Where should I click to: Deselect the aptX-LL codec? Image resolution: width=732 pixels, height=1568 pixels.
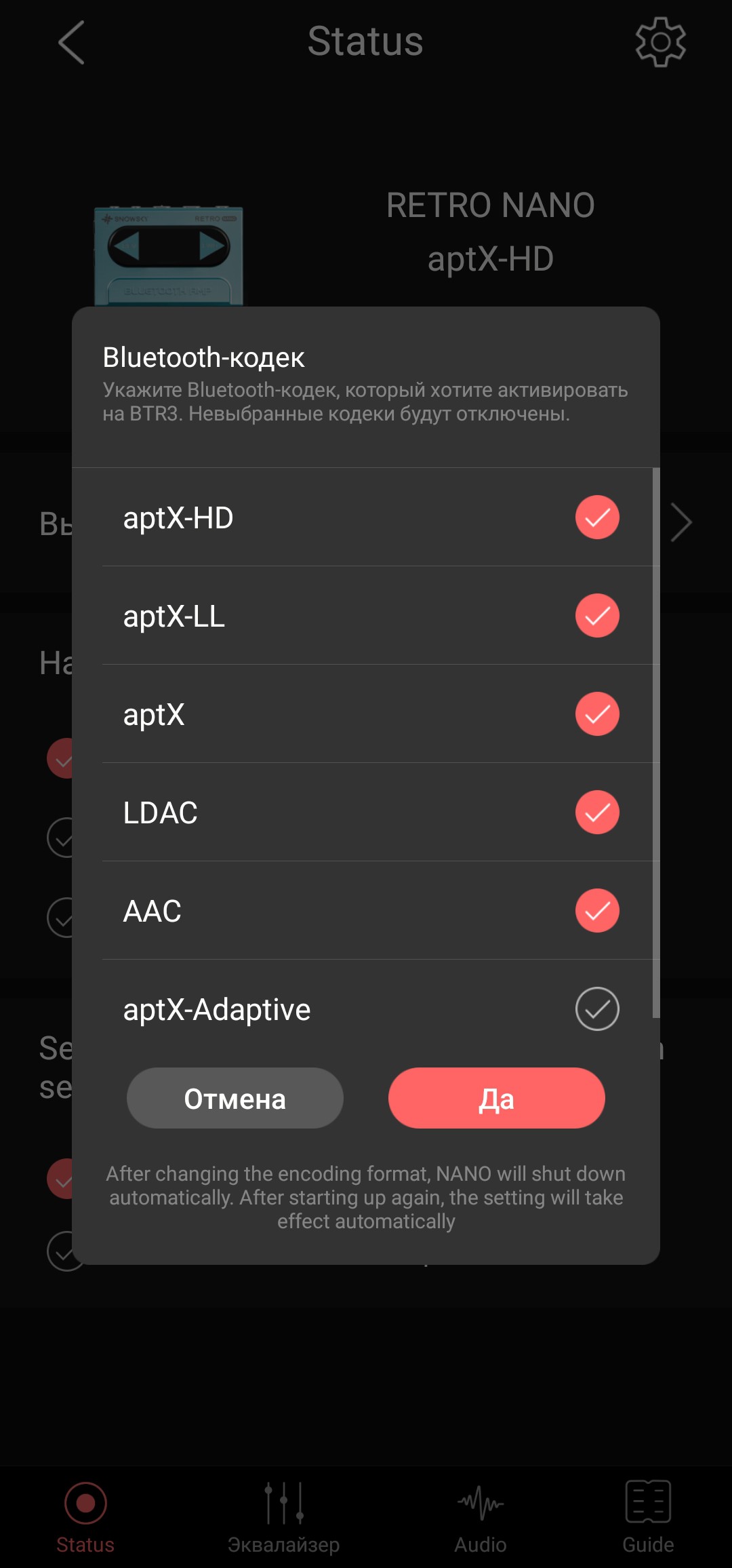(x=597, y=616)
